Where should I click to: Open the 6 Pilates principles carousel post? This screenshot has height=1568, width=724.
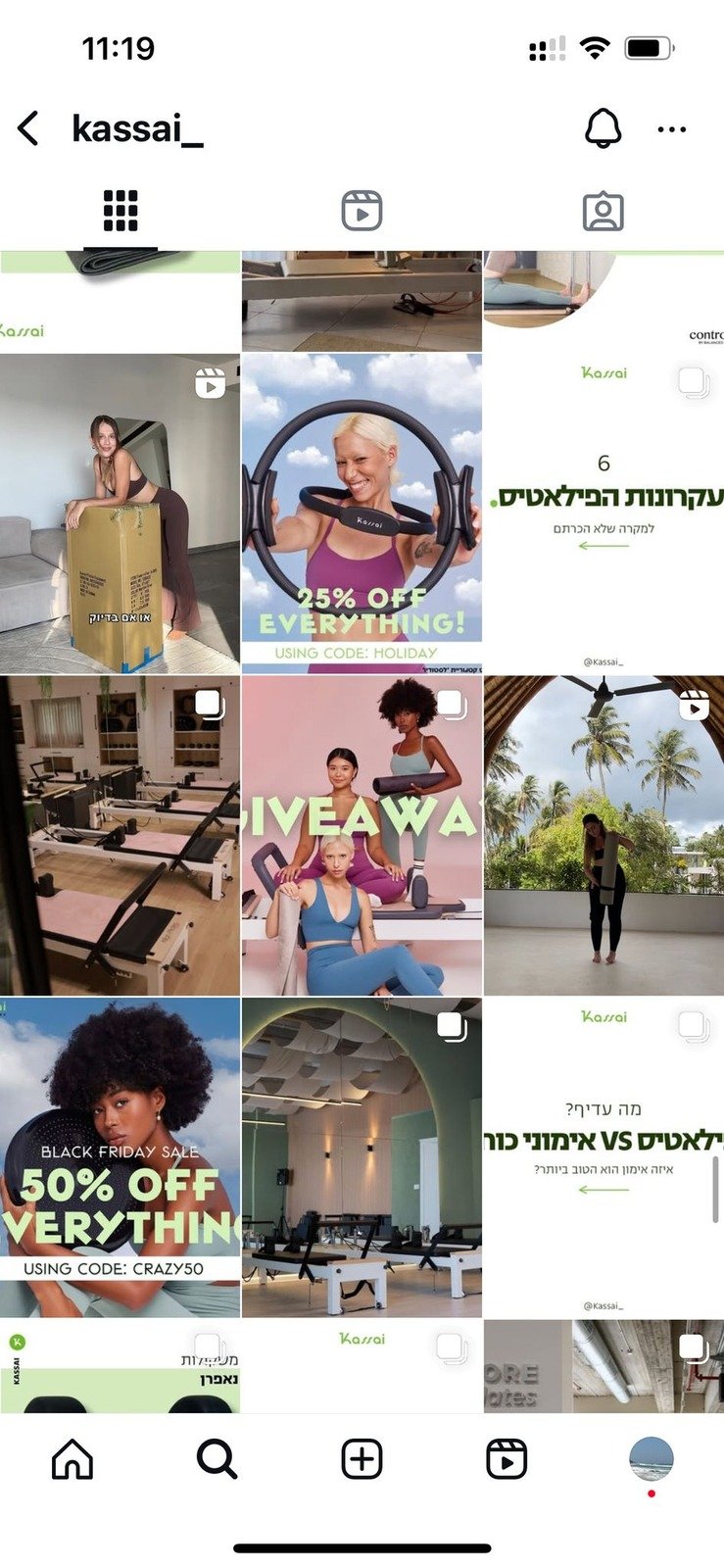tap(603, 514)
